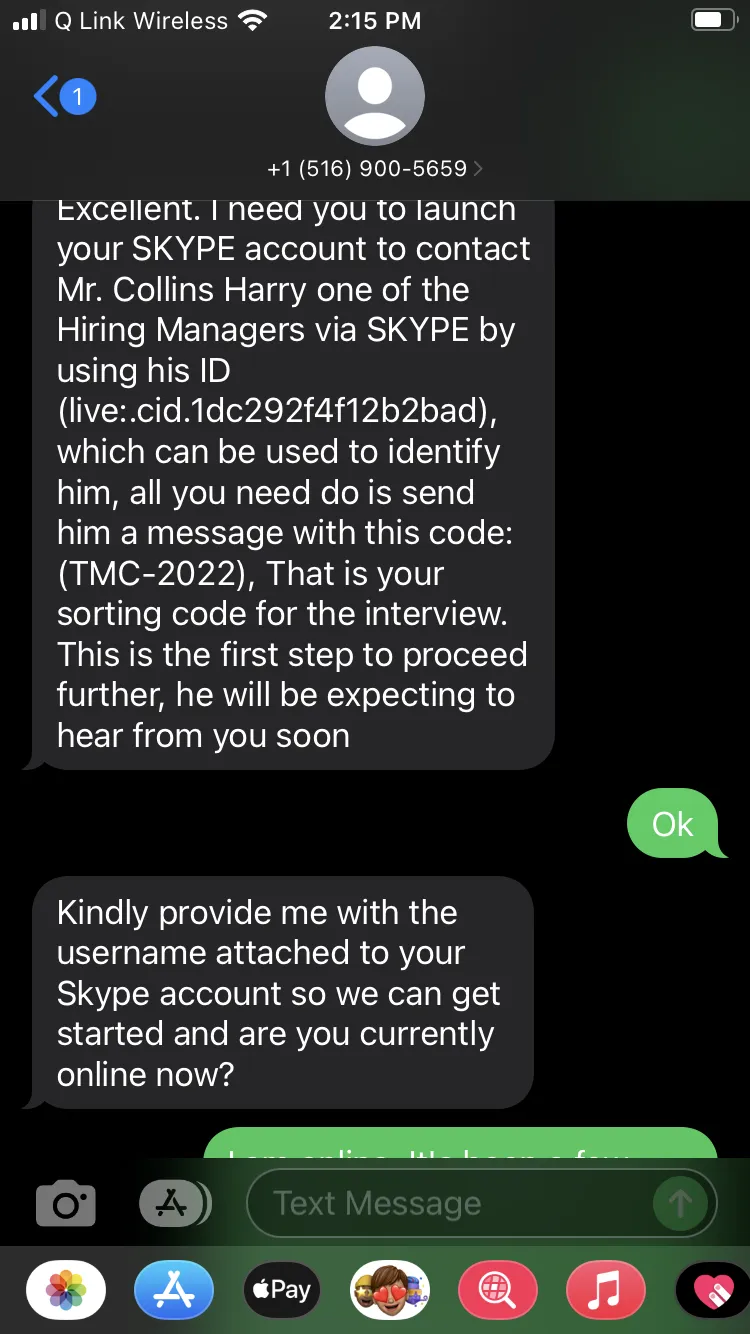Screen dimensions: 750x1334
Task: Open the image search (#images) app
Action: [x=498, y=1290]
